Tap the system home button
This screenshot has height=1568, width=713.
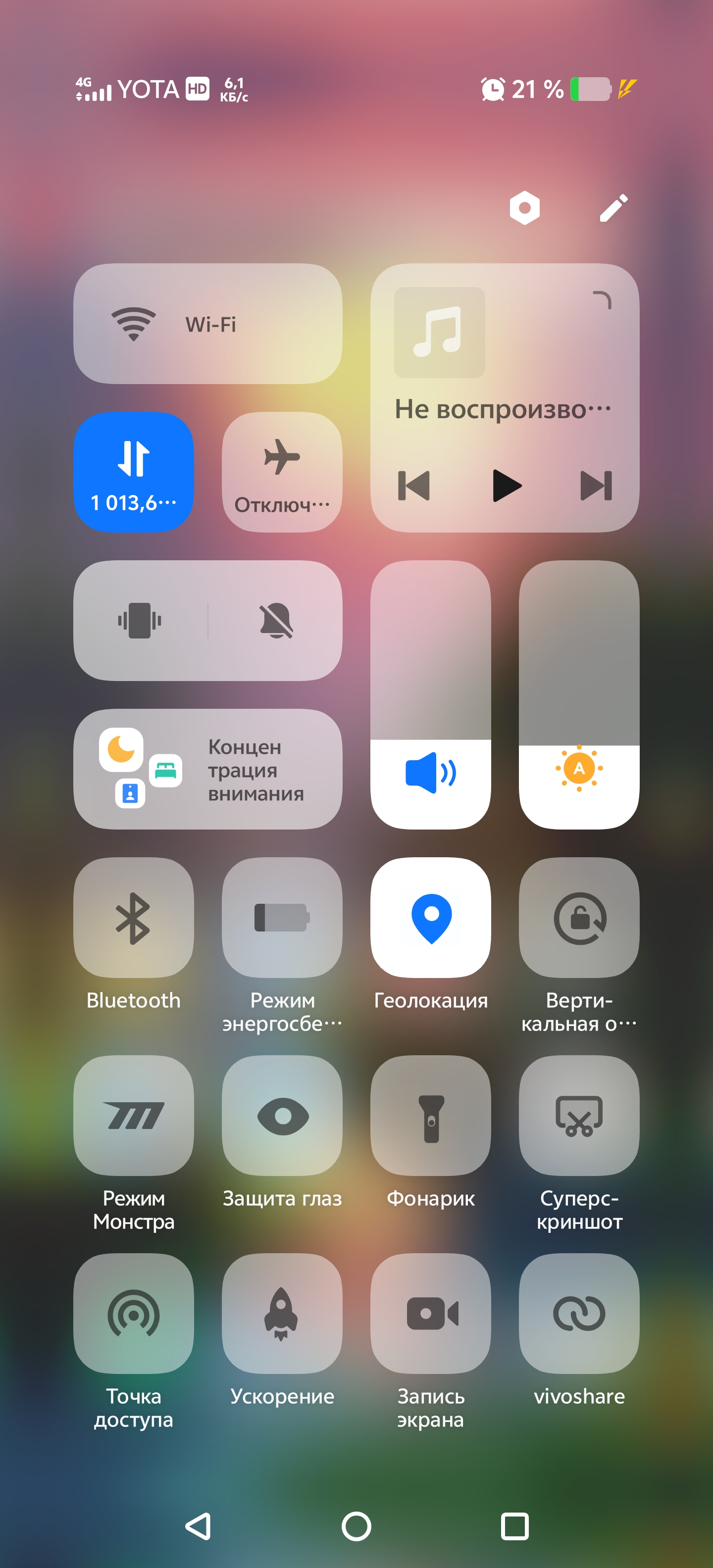point(356,1526)
